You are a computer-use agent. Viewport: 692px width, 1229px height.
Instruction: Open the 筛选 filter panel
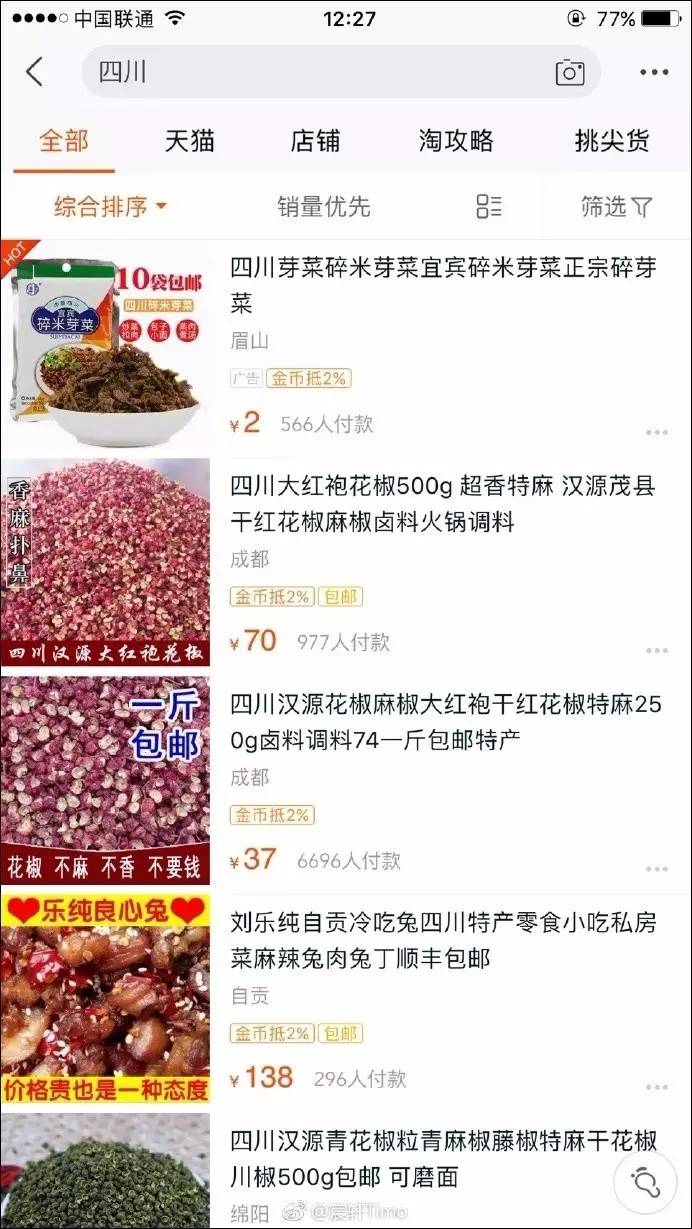[x=617, y=207]
